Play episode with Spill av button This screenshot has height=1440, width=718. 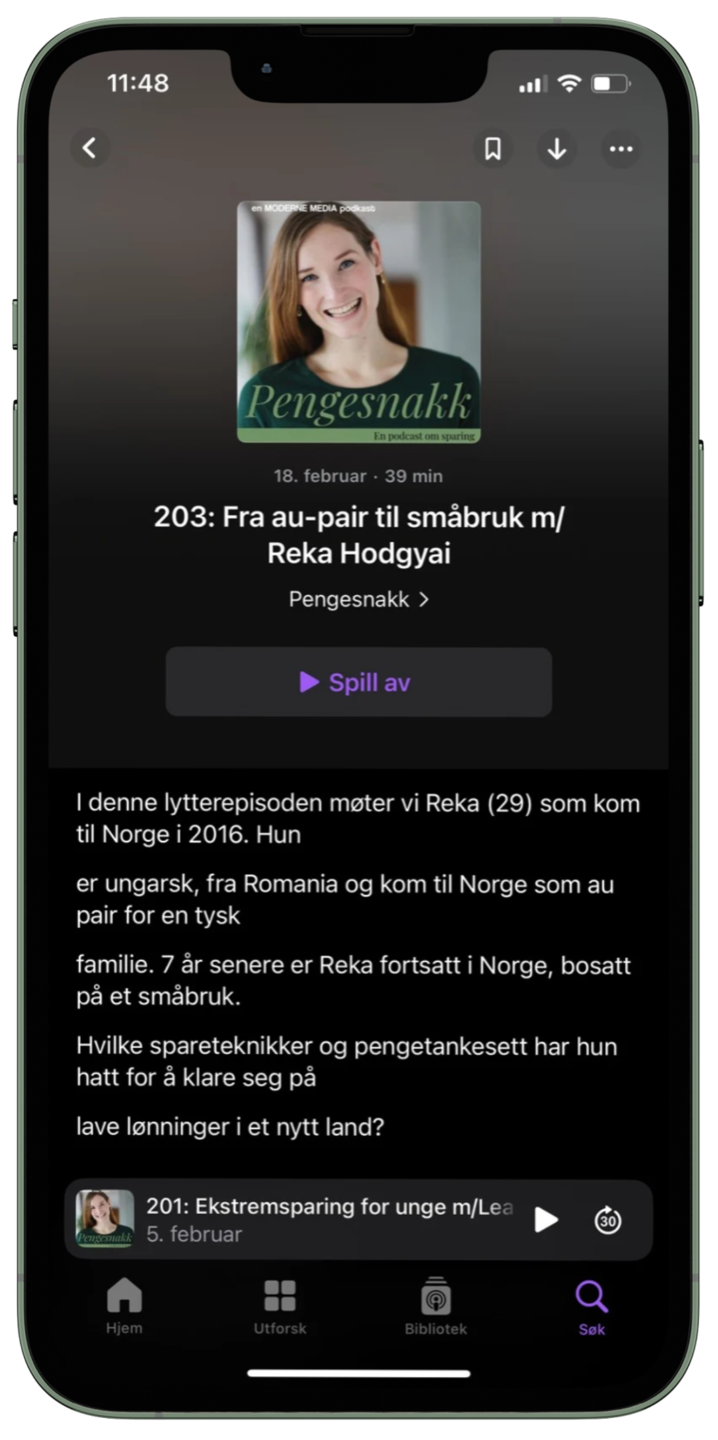358,682
